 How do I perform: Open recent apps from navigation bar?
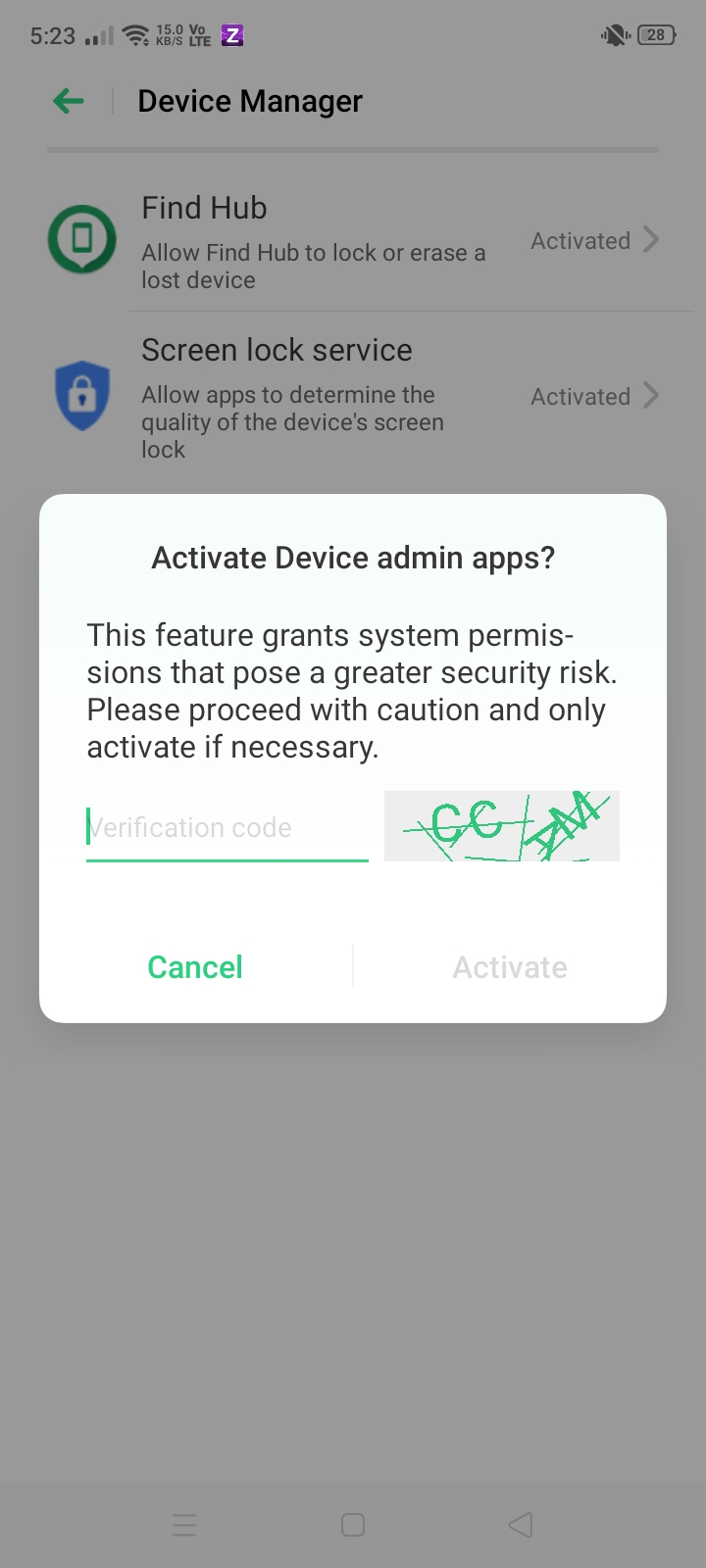tap(184, 1525)
